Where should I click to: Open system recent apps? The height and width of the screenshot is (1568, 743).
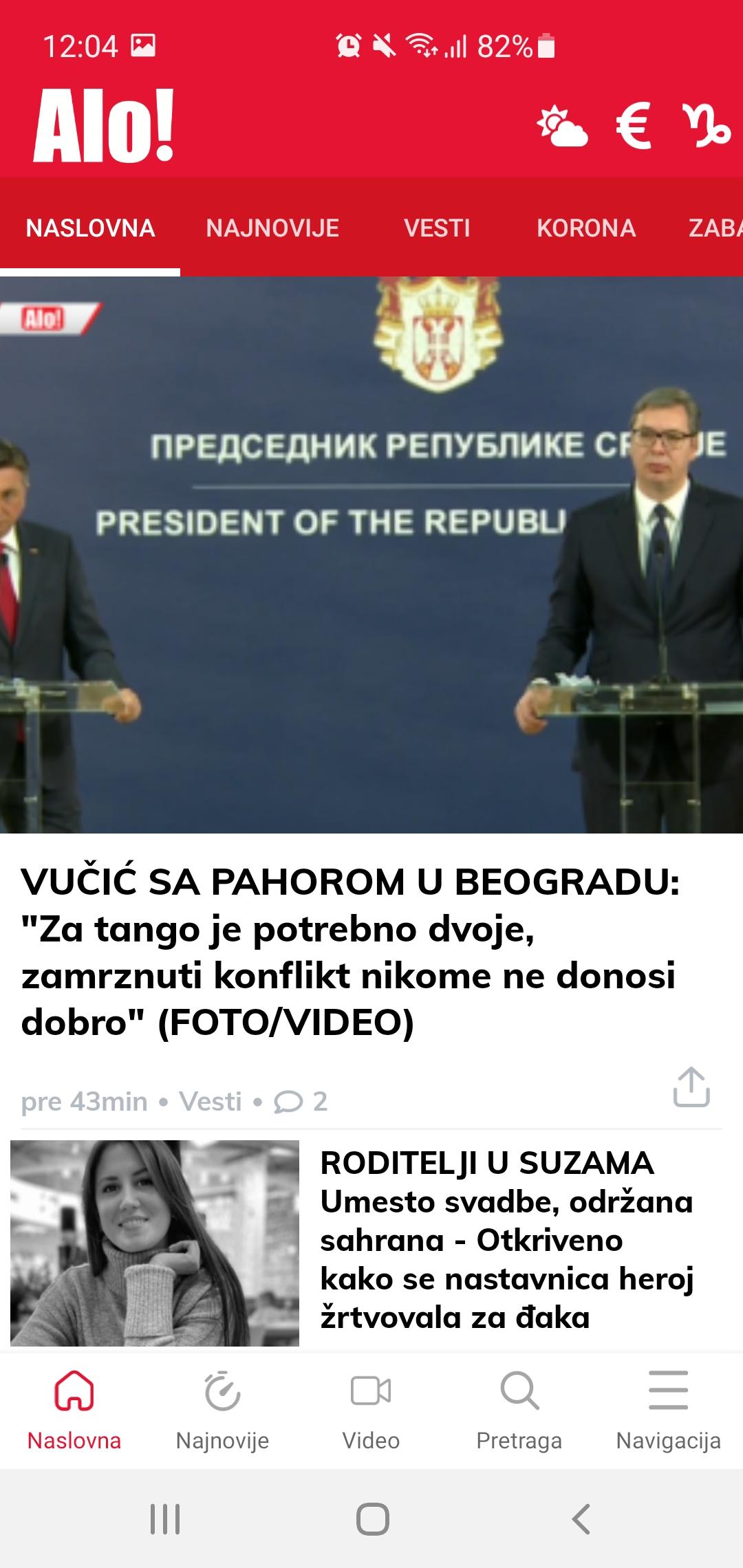pyautogui.click(x=165, y=1519)
